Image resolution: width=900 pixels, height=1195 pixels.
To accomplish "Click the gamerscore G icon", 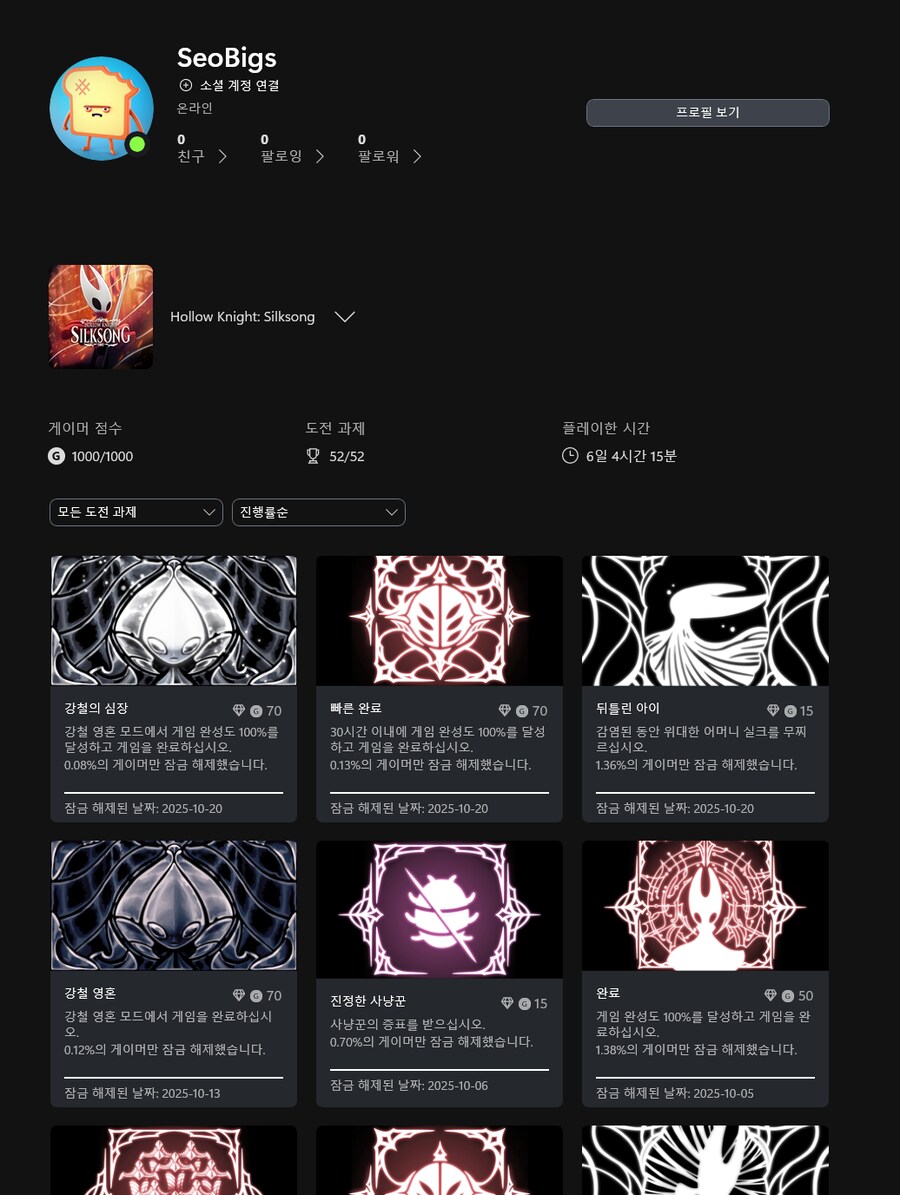I will [x=57, y=455].
